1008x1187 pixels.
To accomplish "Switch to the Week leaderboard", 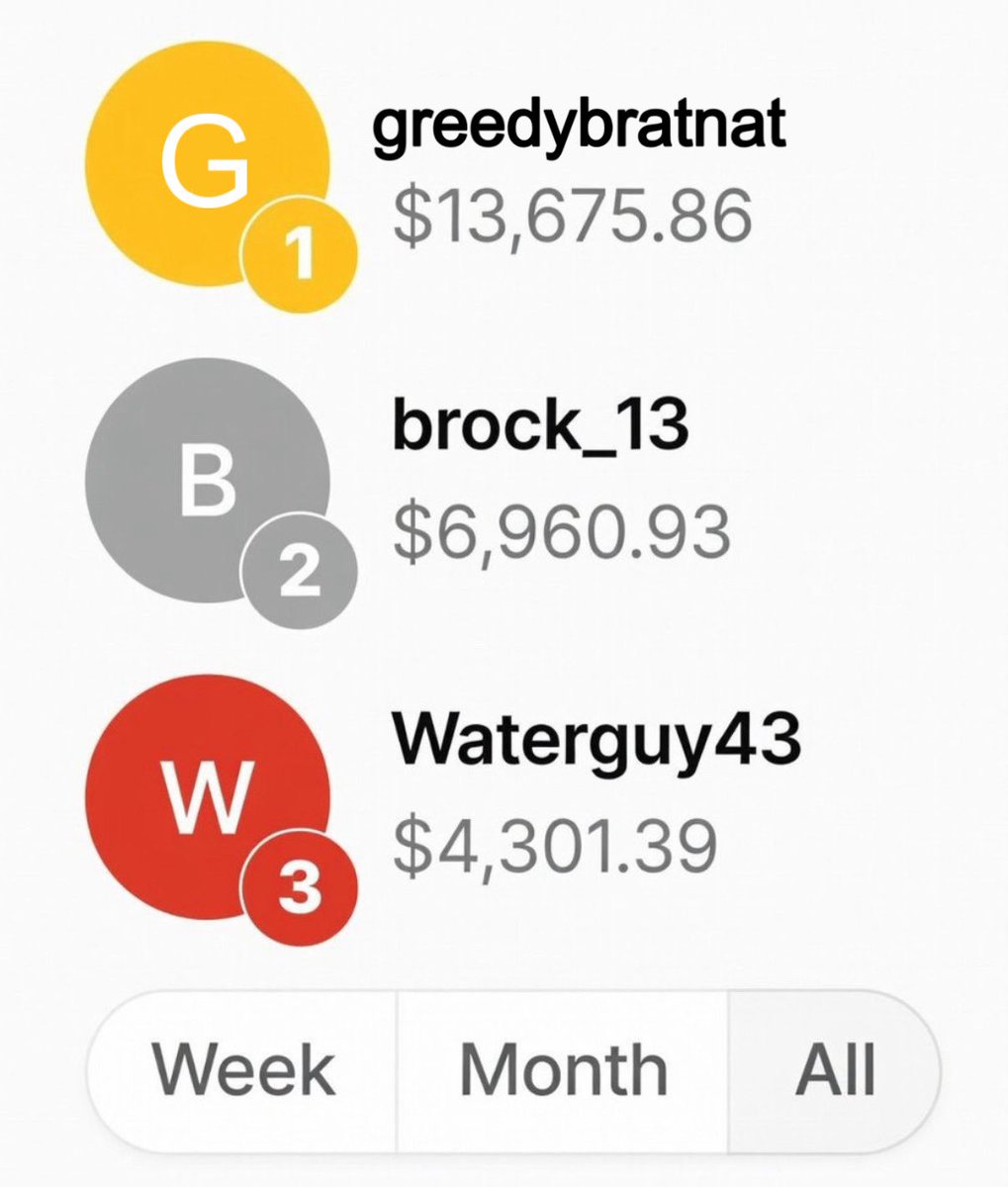I will click(x=243, y=1071).
